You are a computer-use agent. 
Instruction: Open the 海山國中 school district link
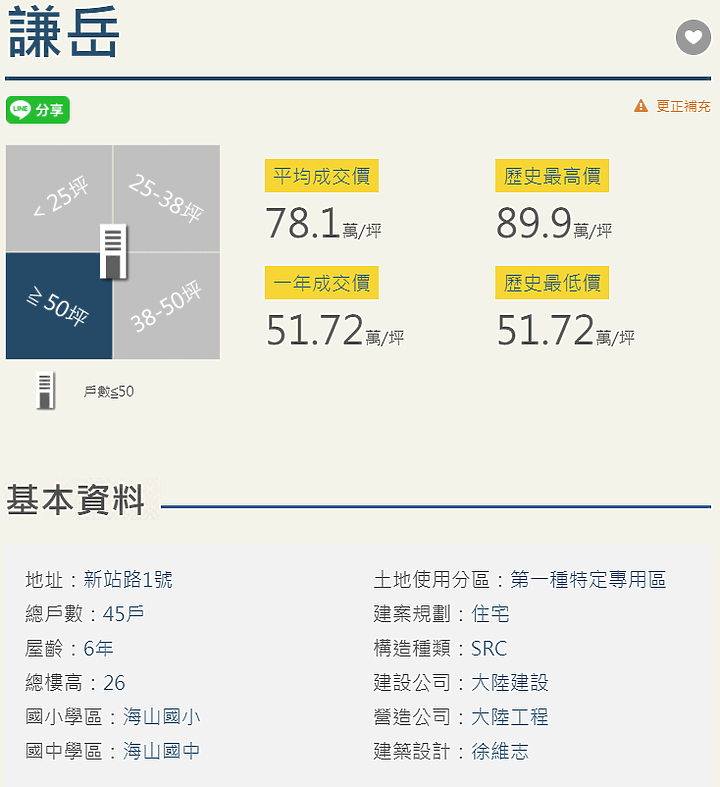coord(162,751)
